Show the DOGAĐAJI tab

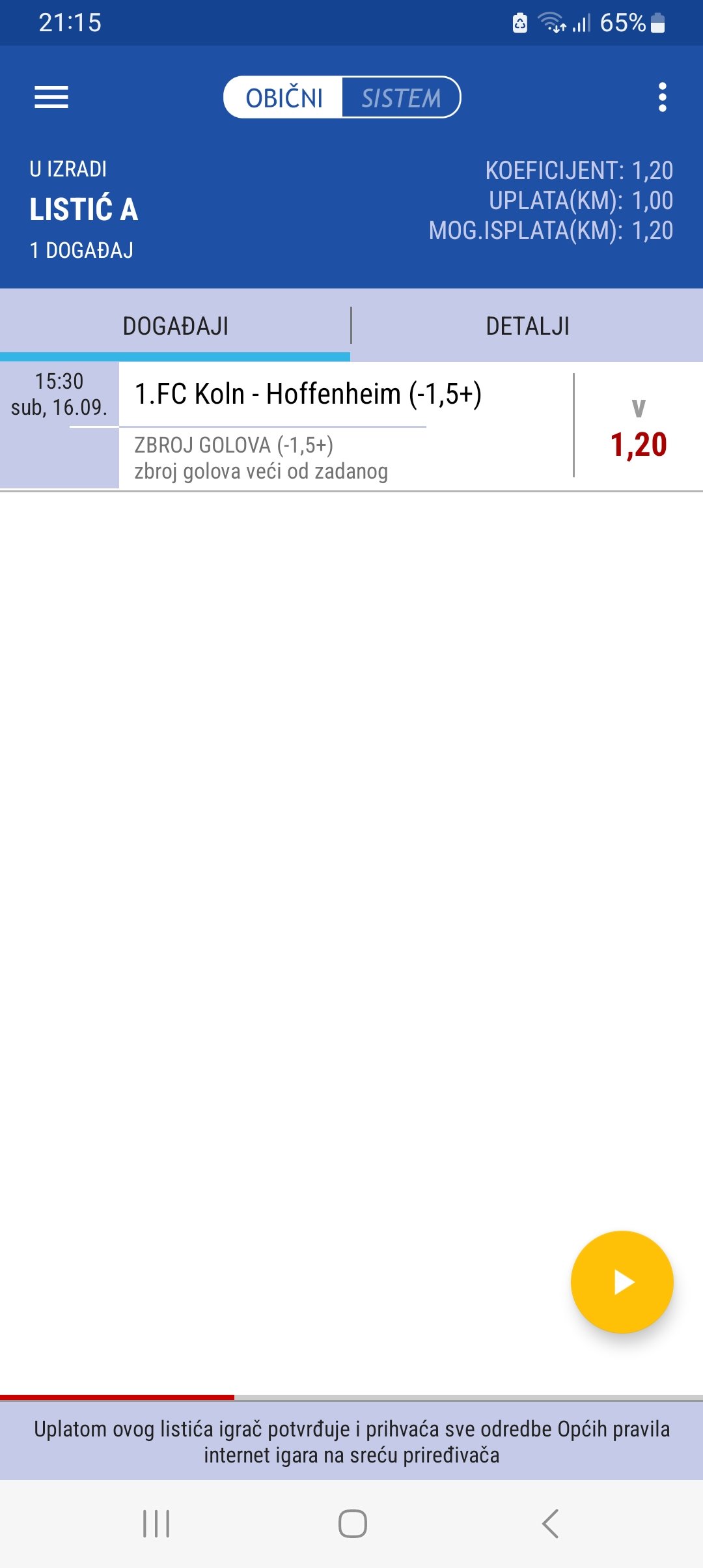(175, 325)
